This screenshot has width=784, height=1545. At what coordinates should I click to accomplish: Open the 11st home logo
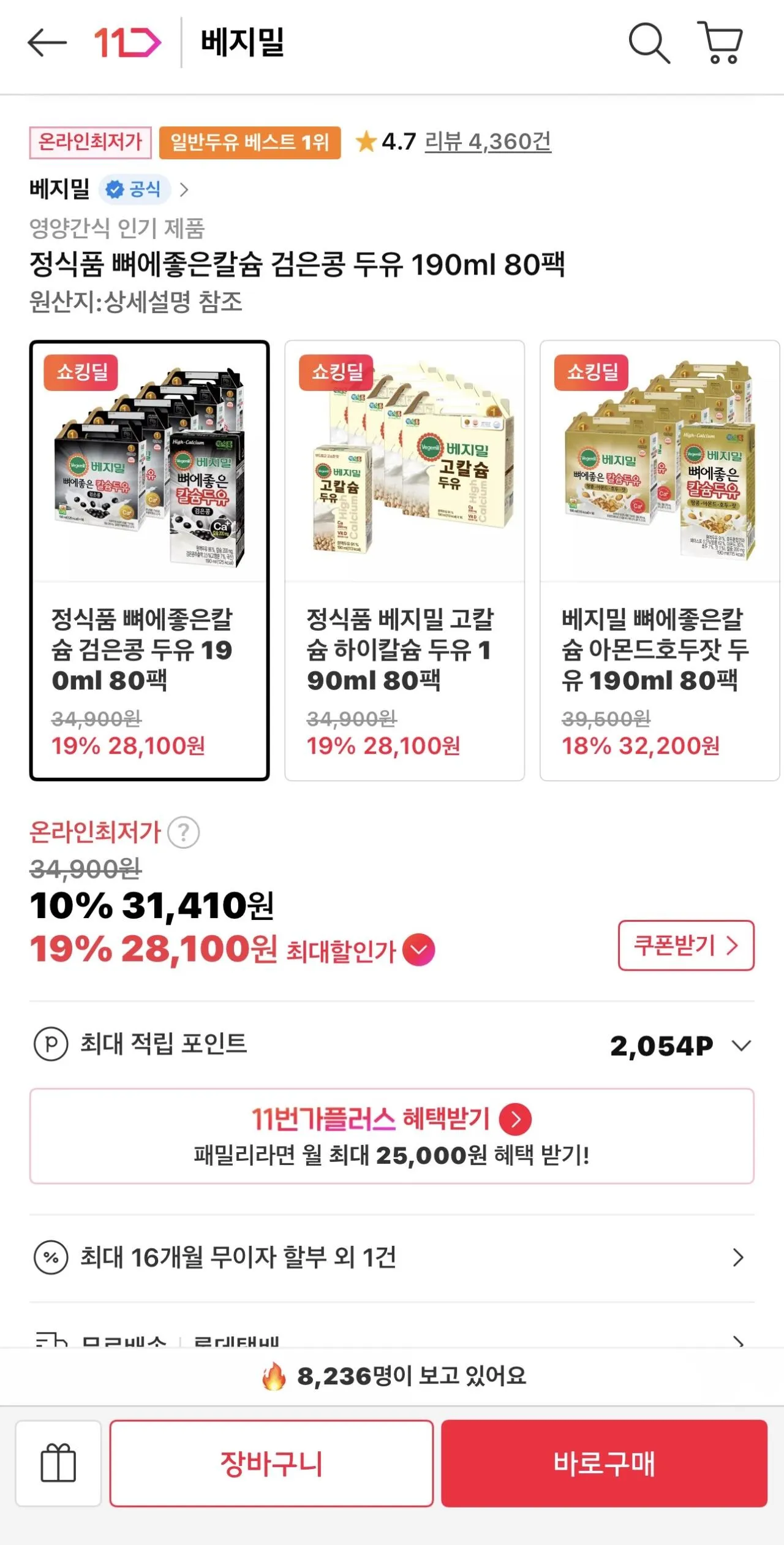(127, 43)
